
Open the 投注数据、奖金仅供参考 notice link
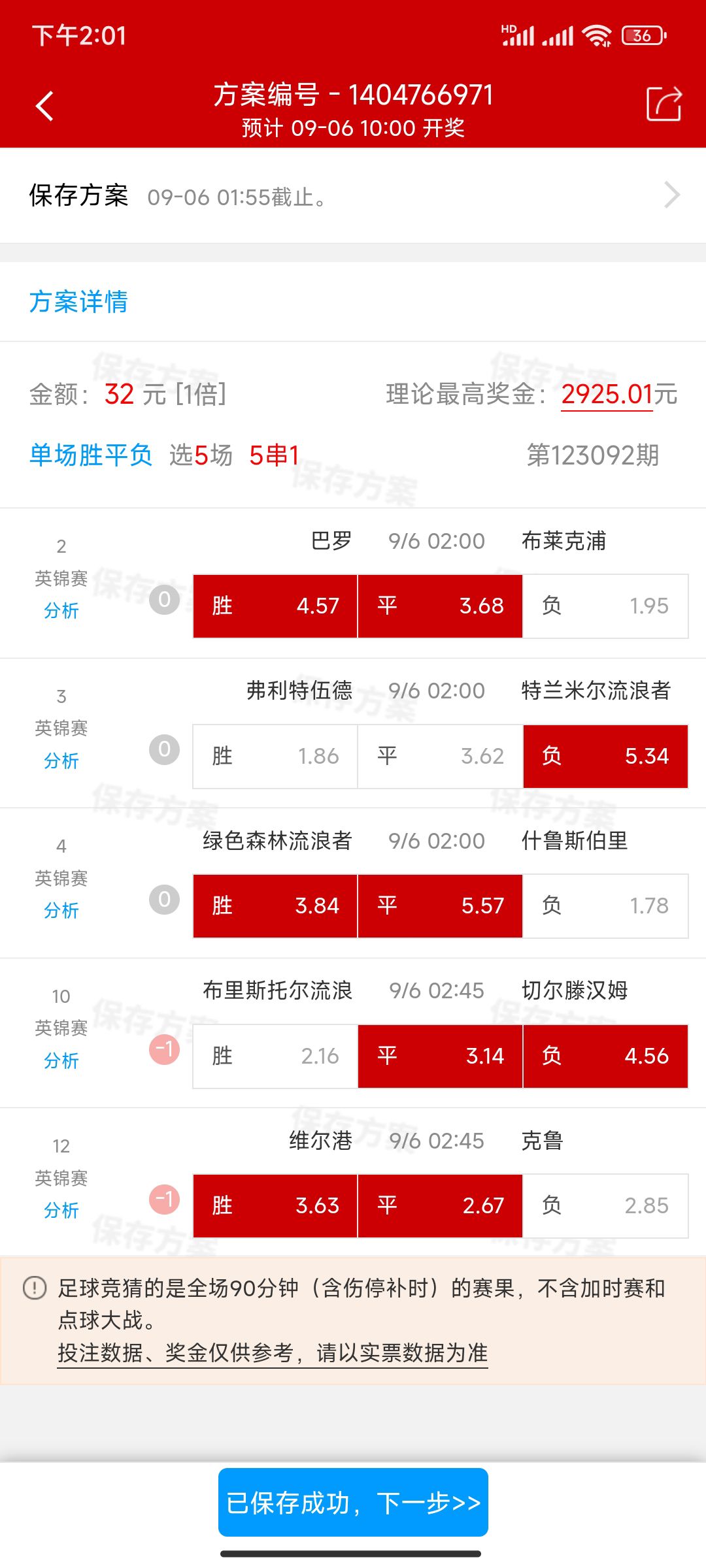(x=273, y=1352)
